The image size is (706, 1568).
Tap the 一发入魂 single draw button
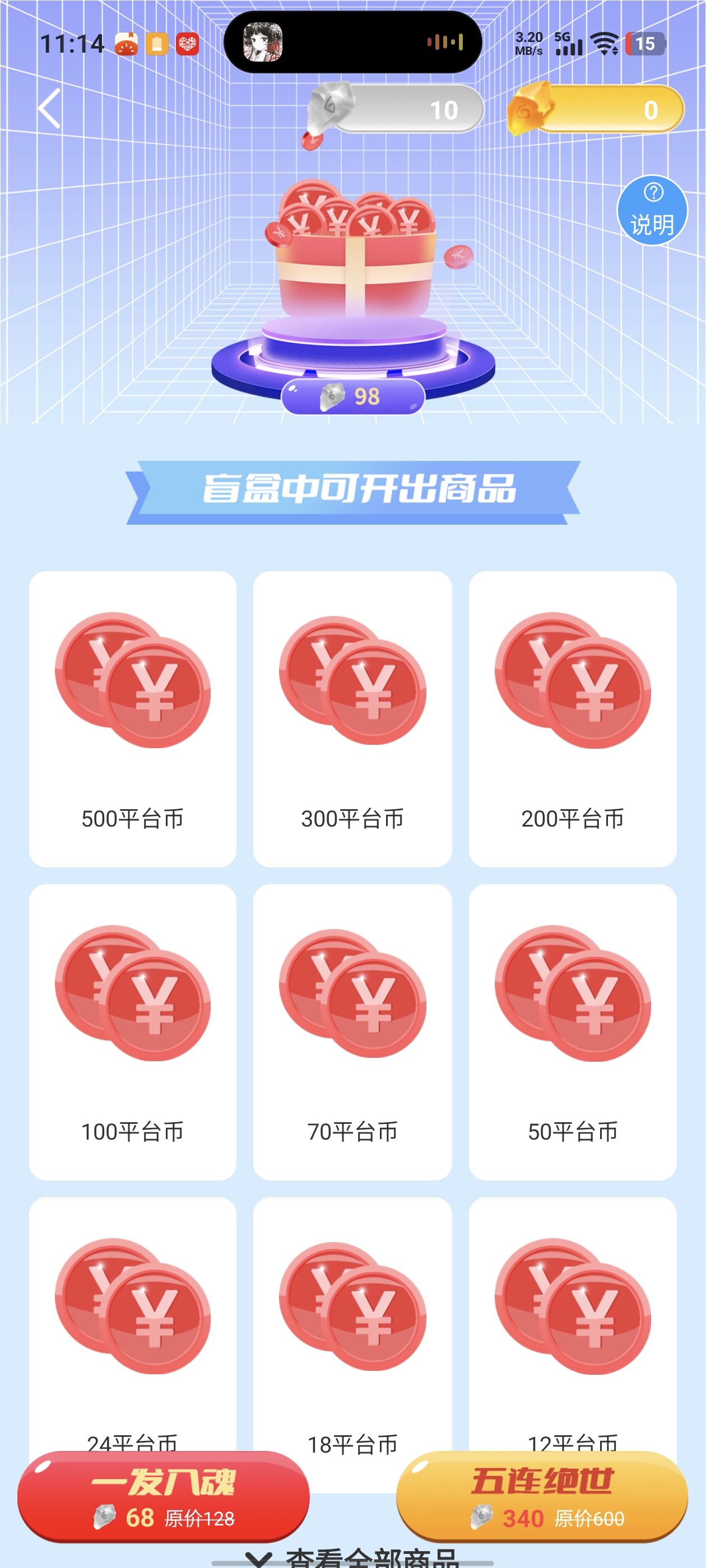coord(163,1495)
